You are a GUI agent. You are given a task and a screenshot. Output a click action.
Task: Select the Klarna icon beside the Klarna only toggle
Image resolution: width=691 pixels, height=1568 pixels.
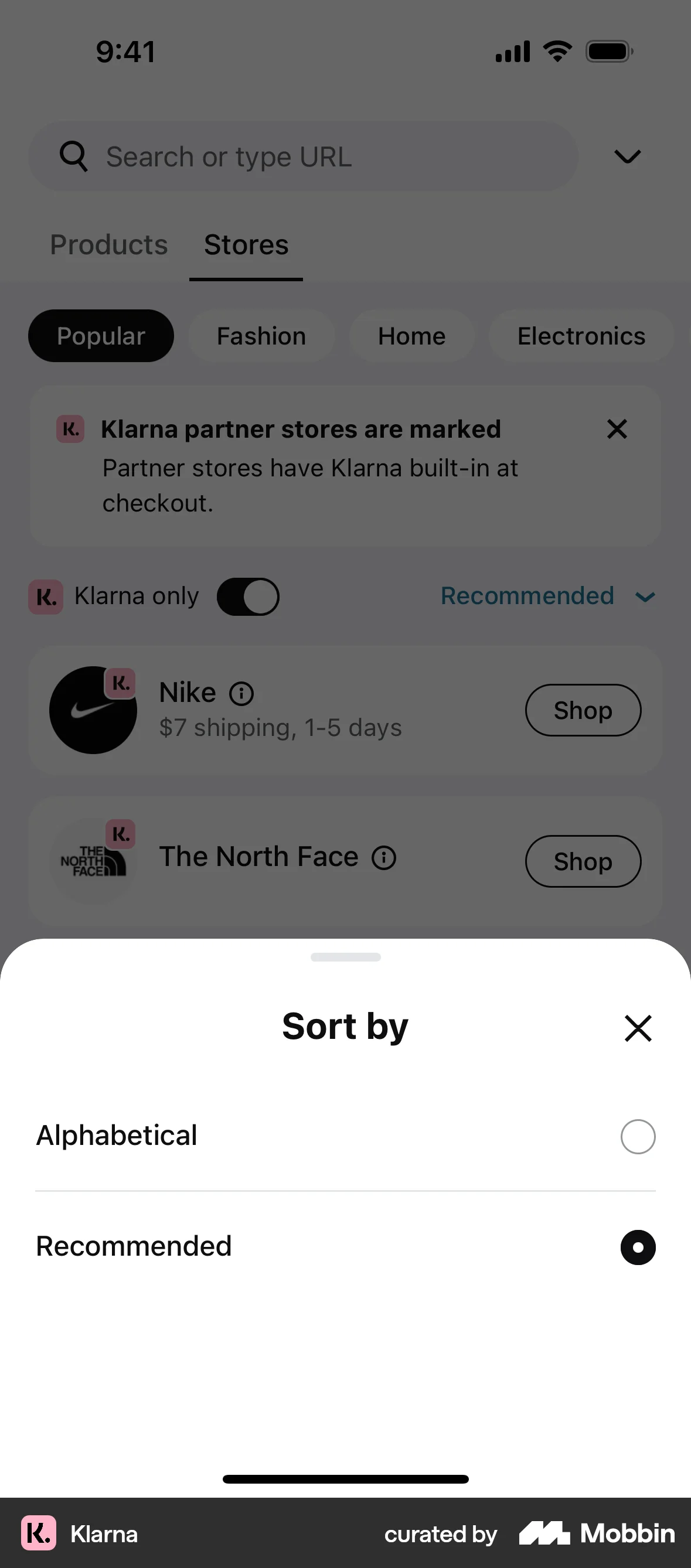[46, 596]
